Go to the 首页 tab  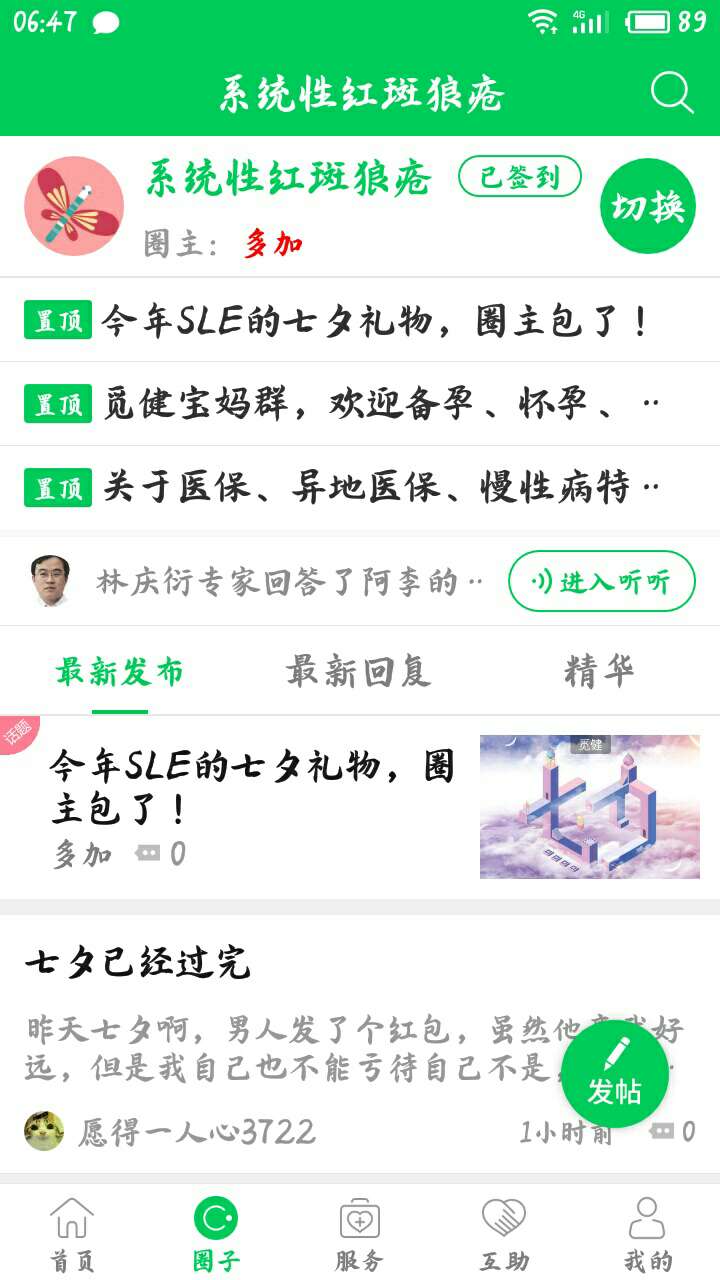pyautogui.click(x=72, y=1234)
